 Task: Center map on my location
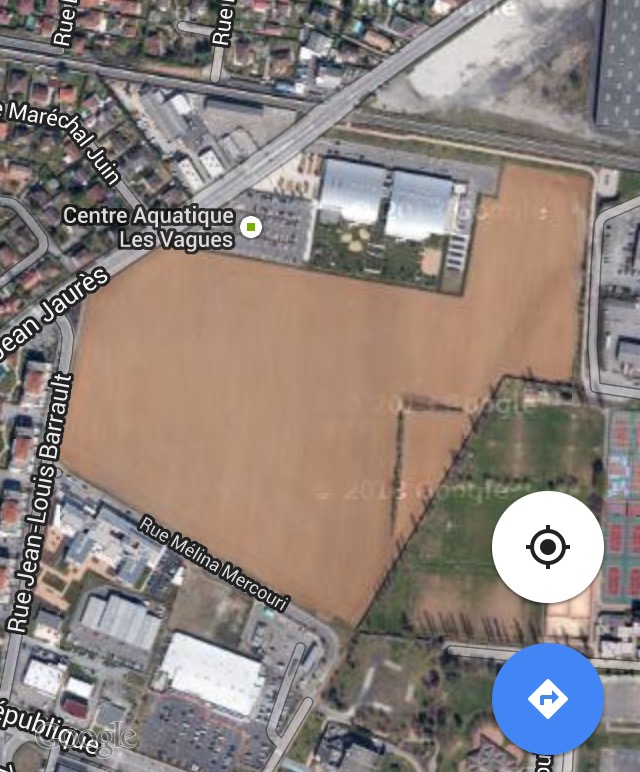click(x=547, y=547)
